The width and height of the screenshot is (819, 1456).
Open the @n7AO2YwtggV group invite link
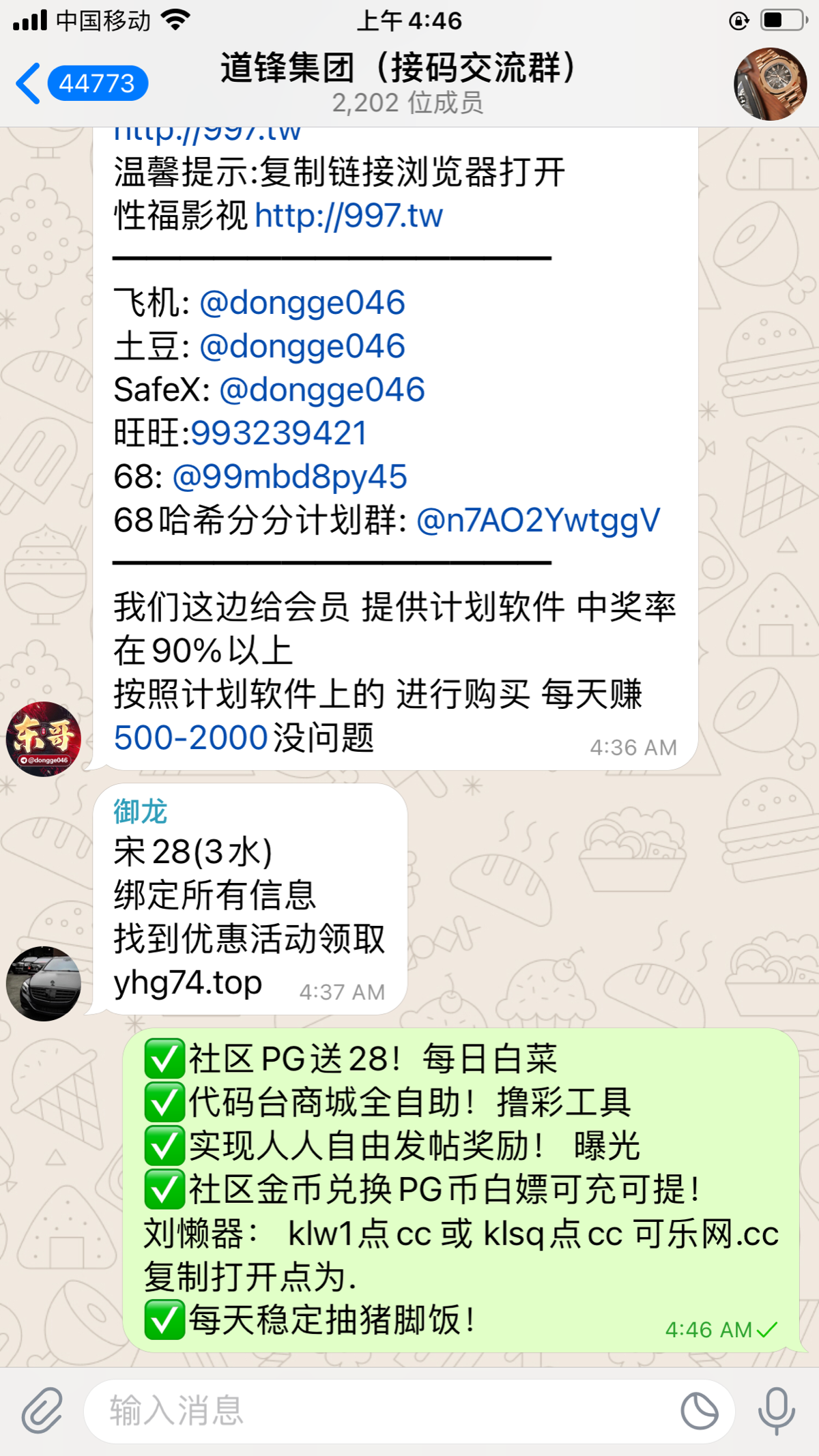coord(538,521)
